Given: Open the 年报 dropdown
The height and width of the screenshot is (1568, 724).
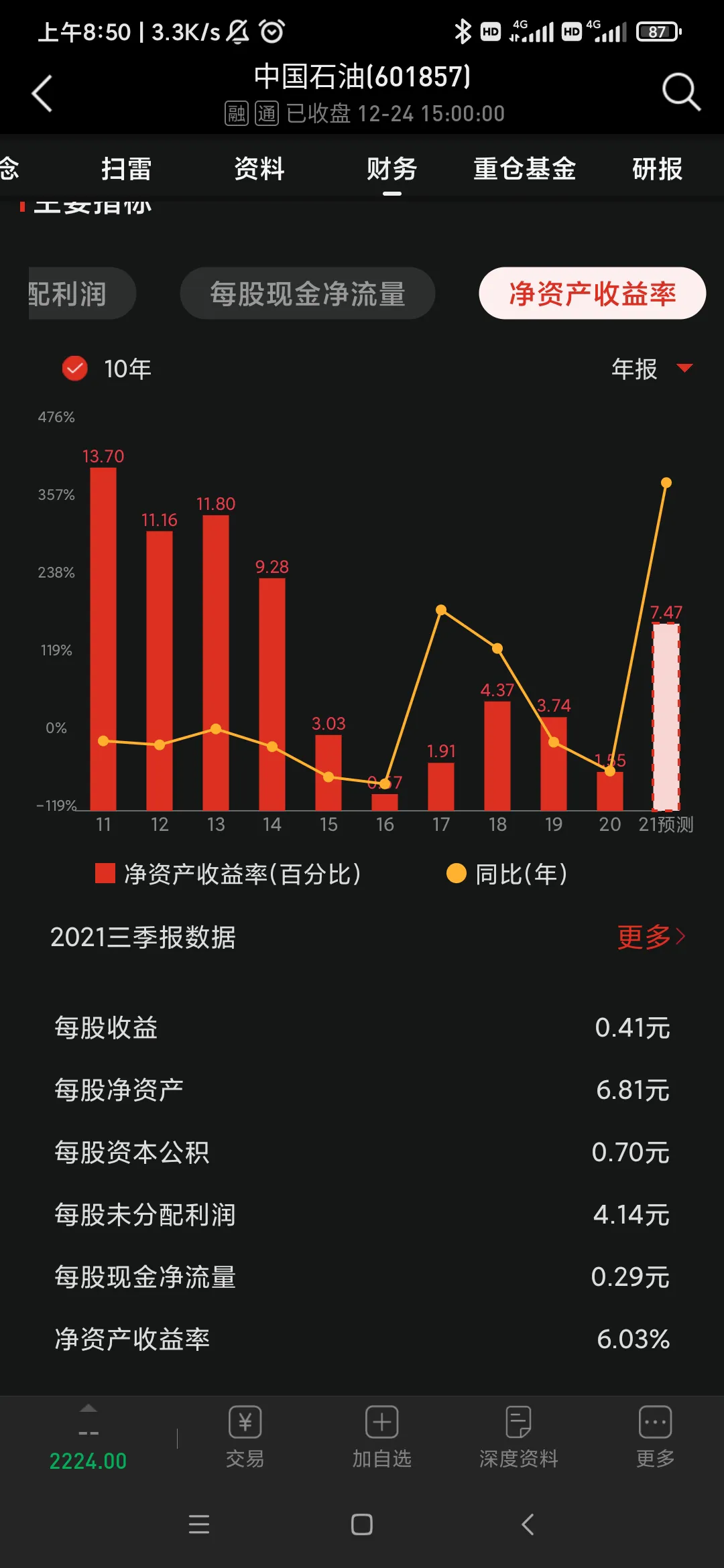Looking at the screenshot, I should tap(652, 369).
